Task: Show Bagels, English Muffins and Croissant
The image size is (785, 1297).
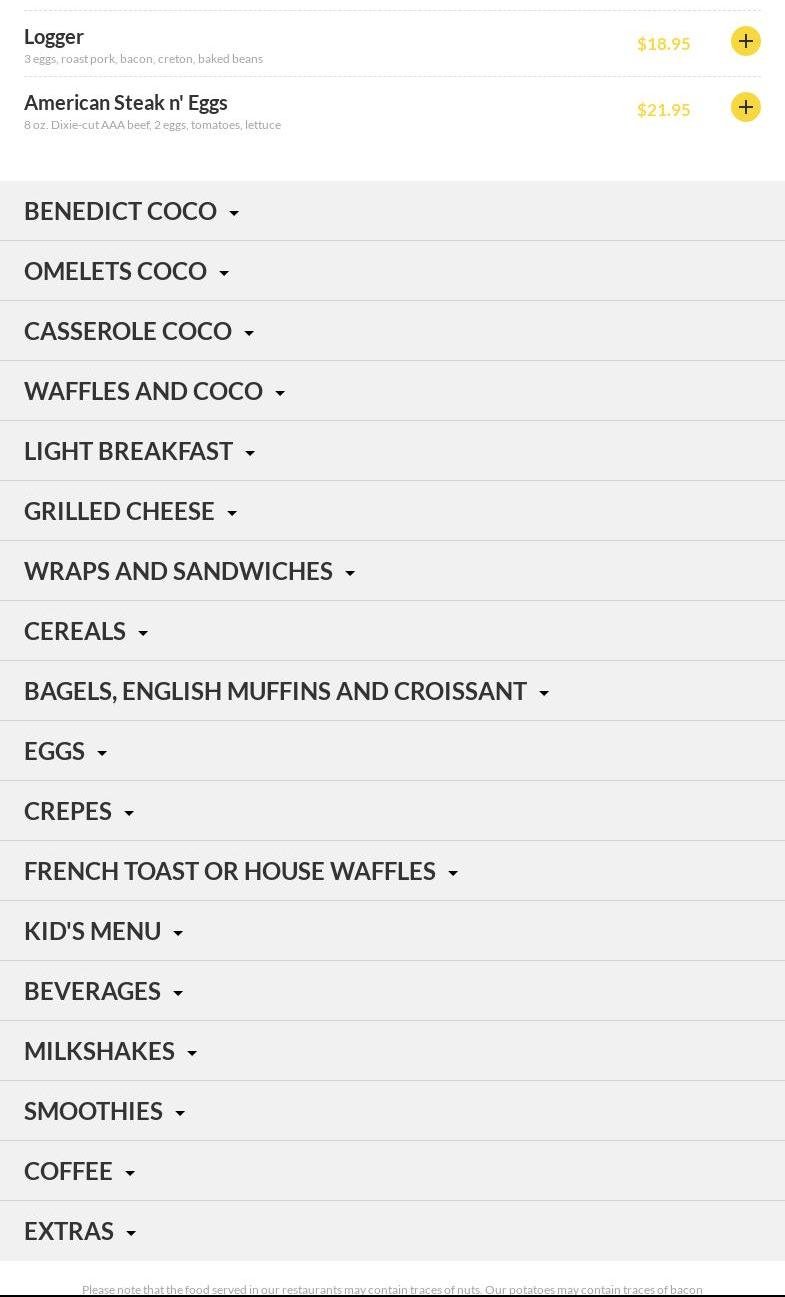Action: [x=286, y=691]
